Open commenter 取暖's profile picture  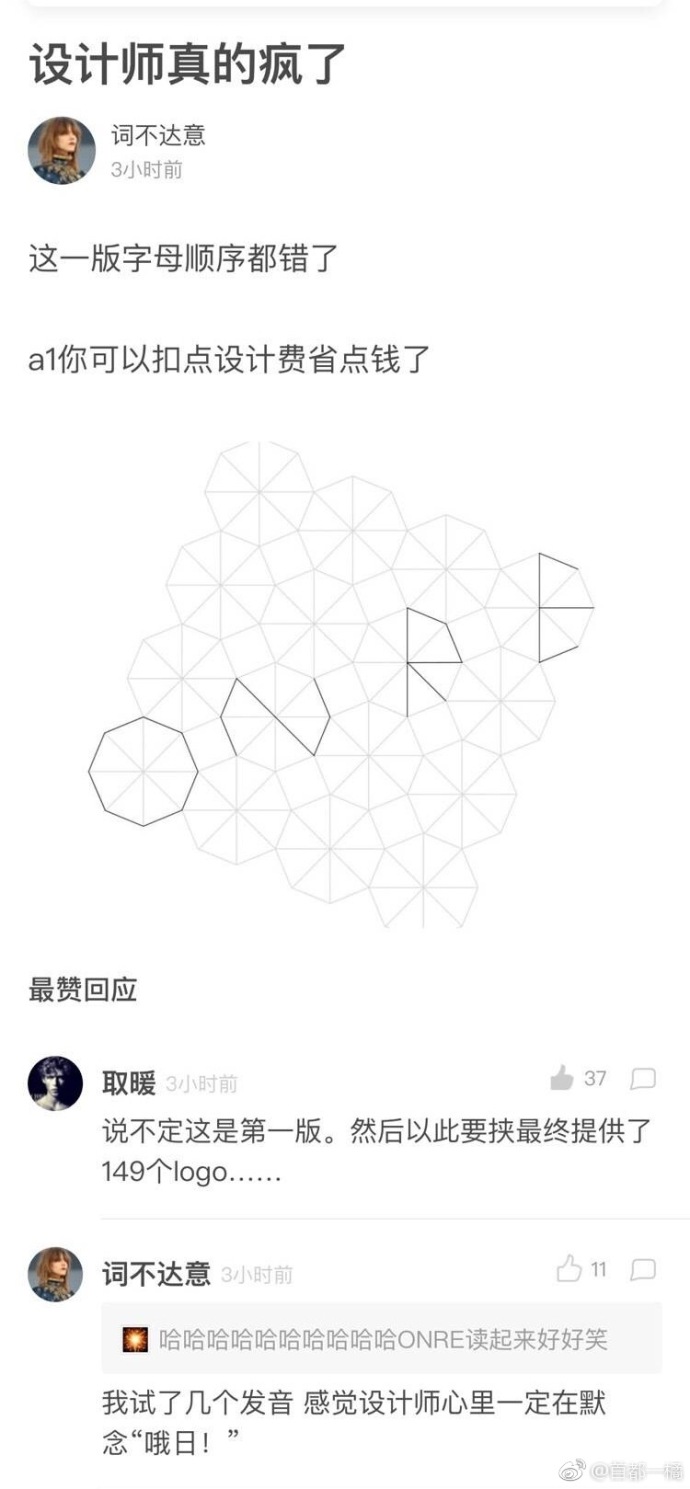point(55,1083)
